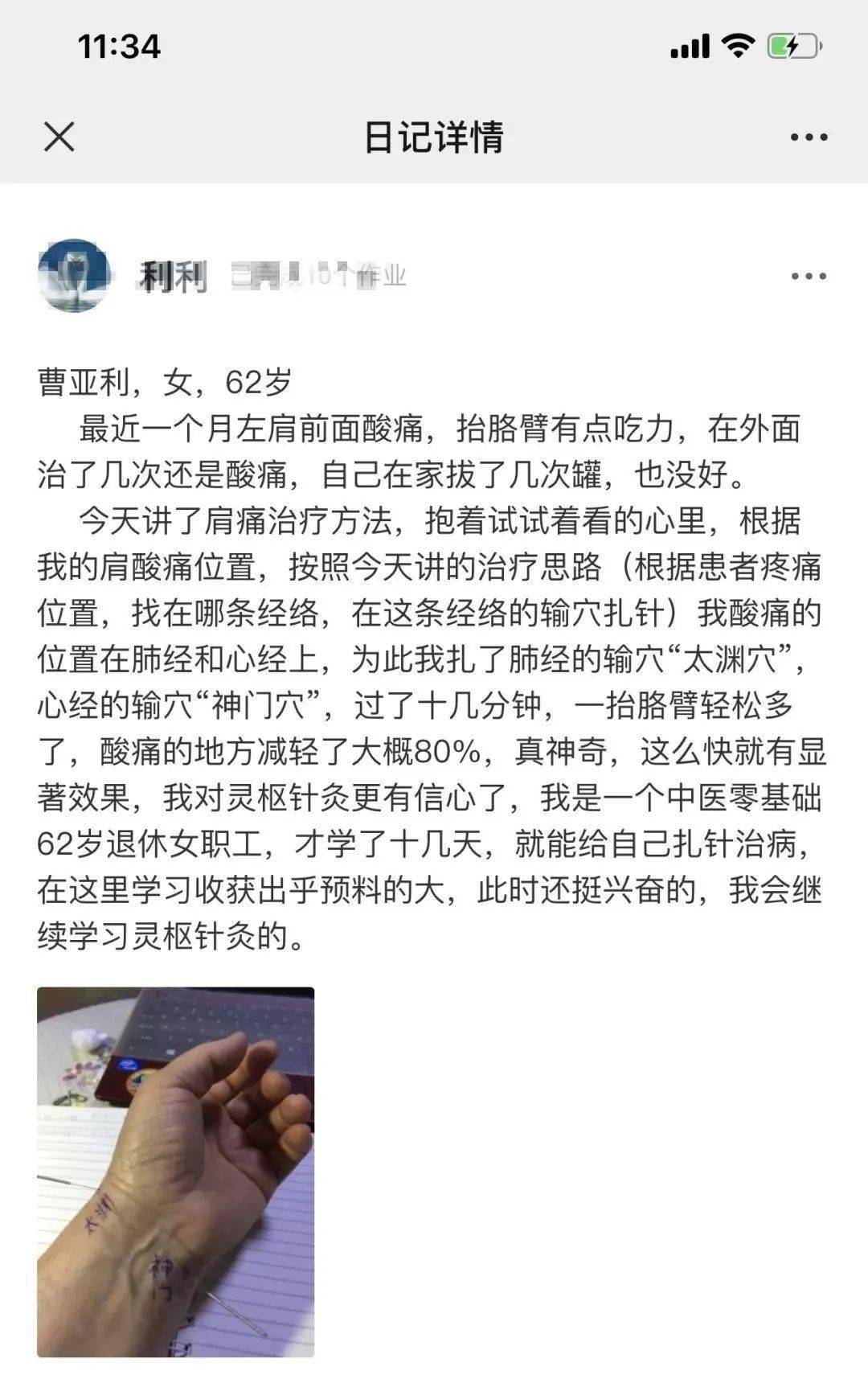This screenshot has width=868, height=1375.
Task: Open the top bar overflow menu
Action: click(x=809, y=137)
